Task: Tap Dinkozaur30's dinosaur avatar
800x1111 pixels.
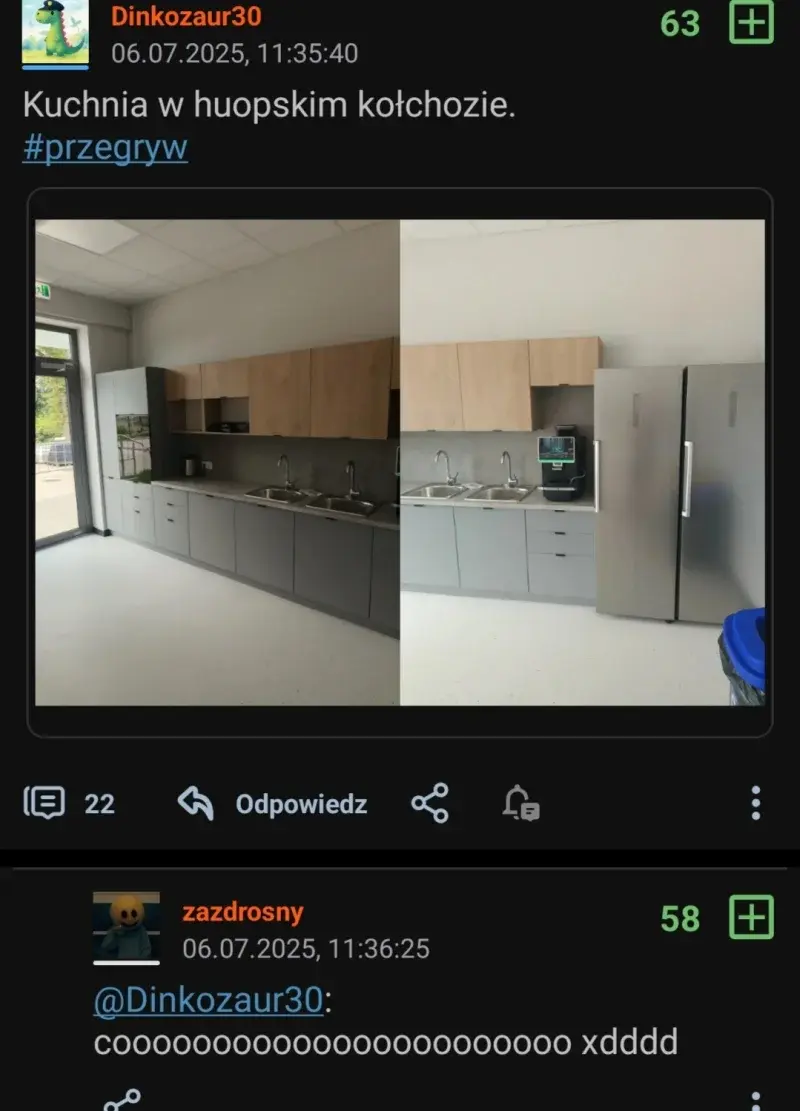Action: click(x=55, y=32)
